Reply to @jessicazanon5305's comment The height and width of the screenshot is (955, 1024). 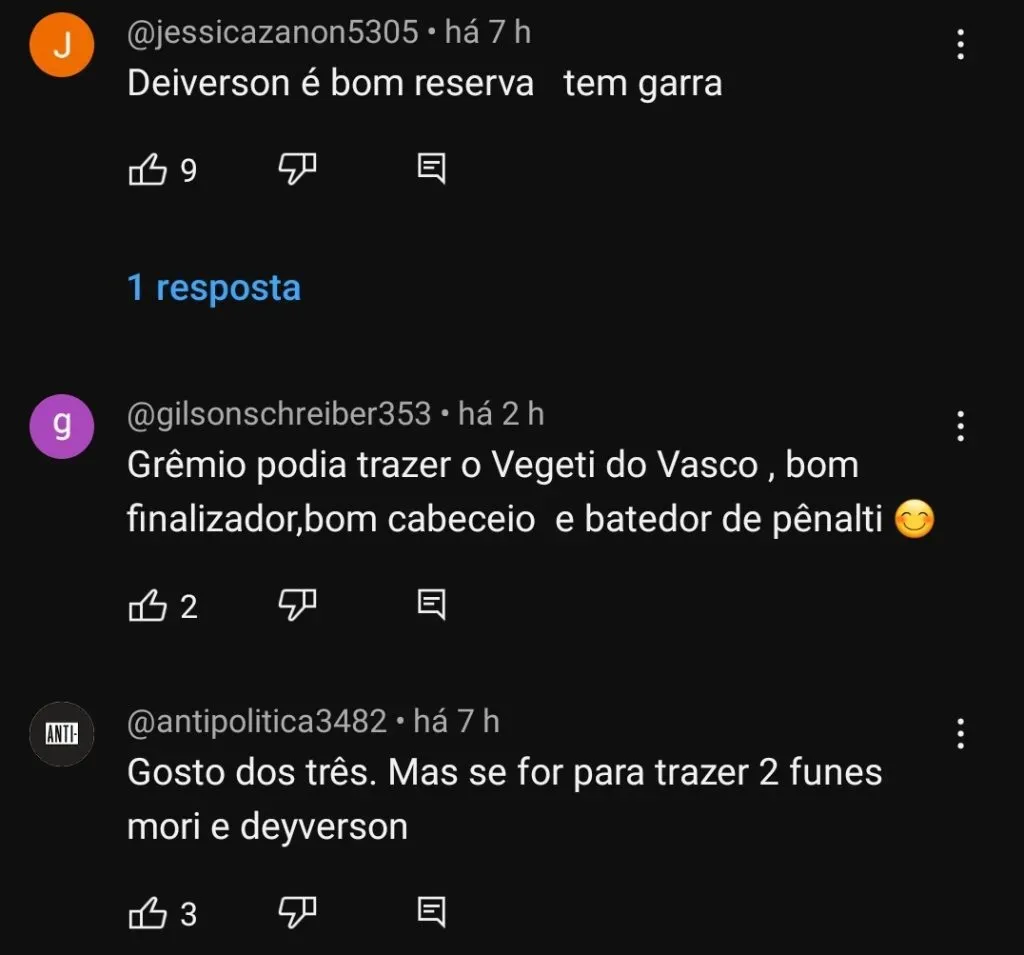click(x=431, y=170)
